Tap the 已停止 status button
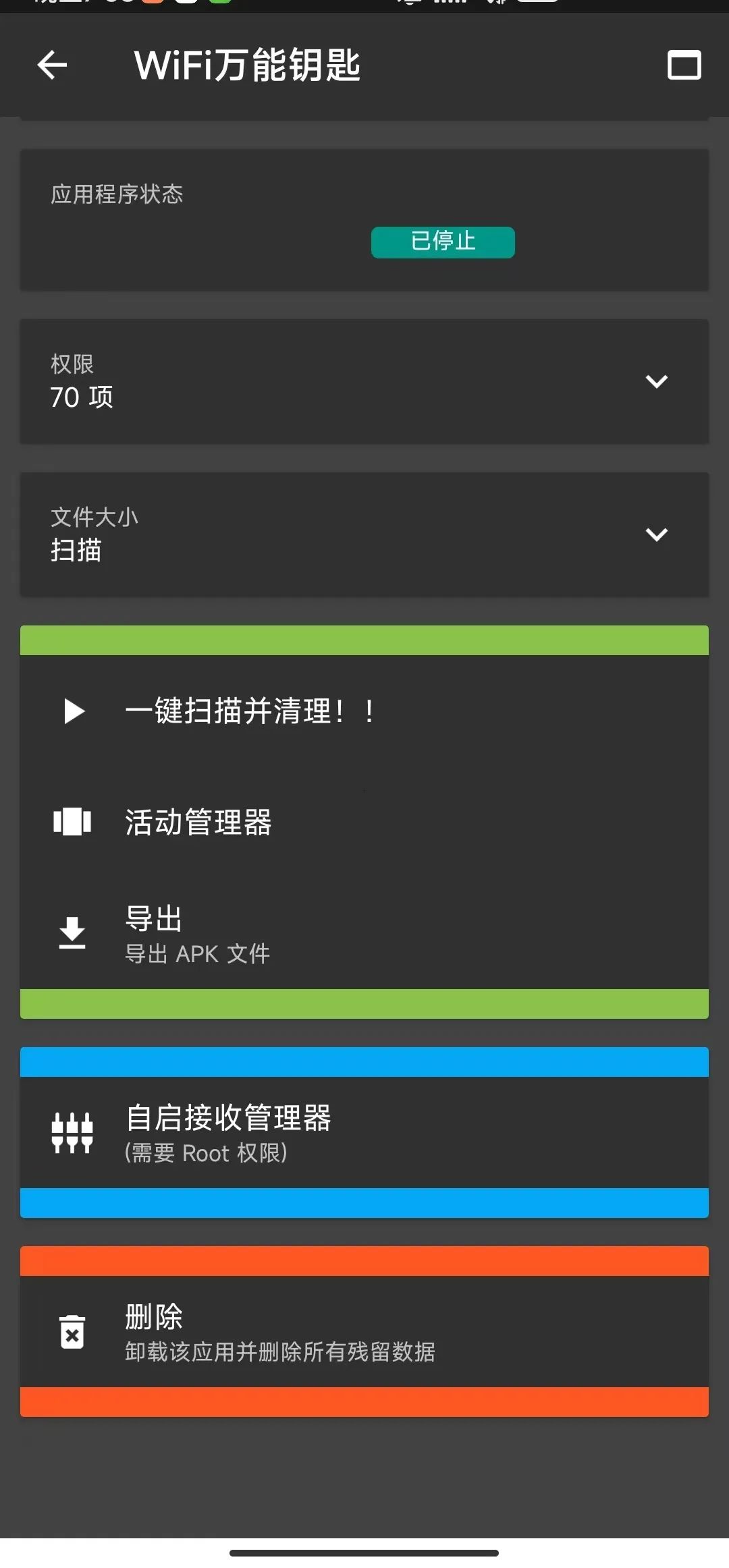Screen dimensions: 729x1568 [x=443, y=242]
